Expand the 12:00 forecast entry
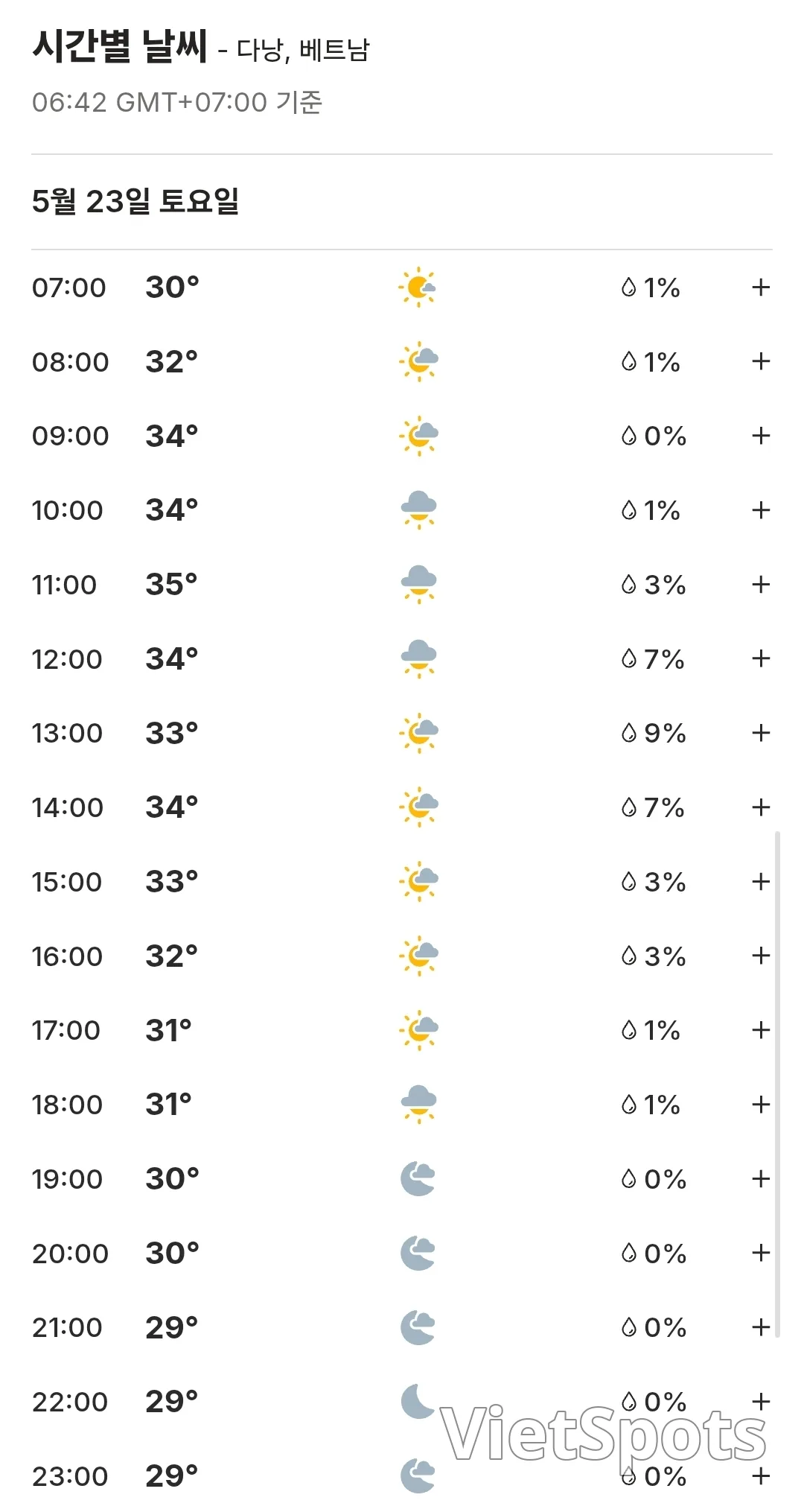This screenshot has width=804, height=1512. tap(760, 658)
